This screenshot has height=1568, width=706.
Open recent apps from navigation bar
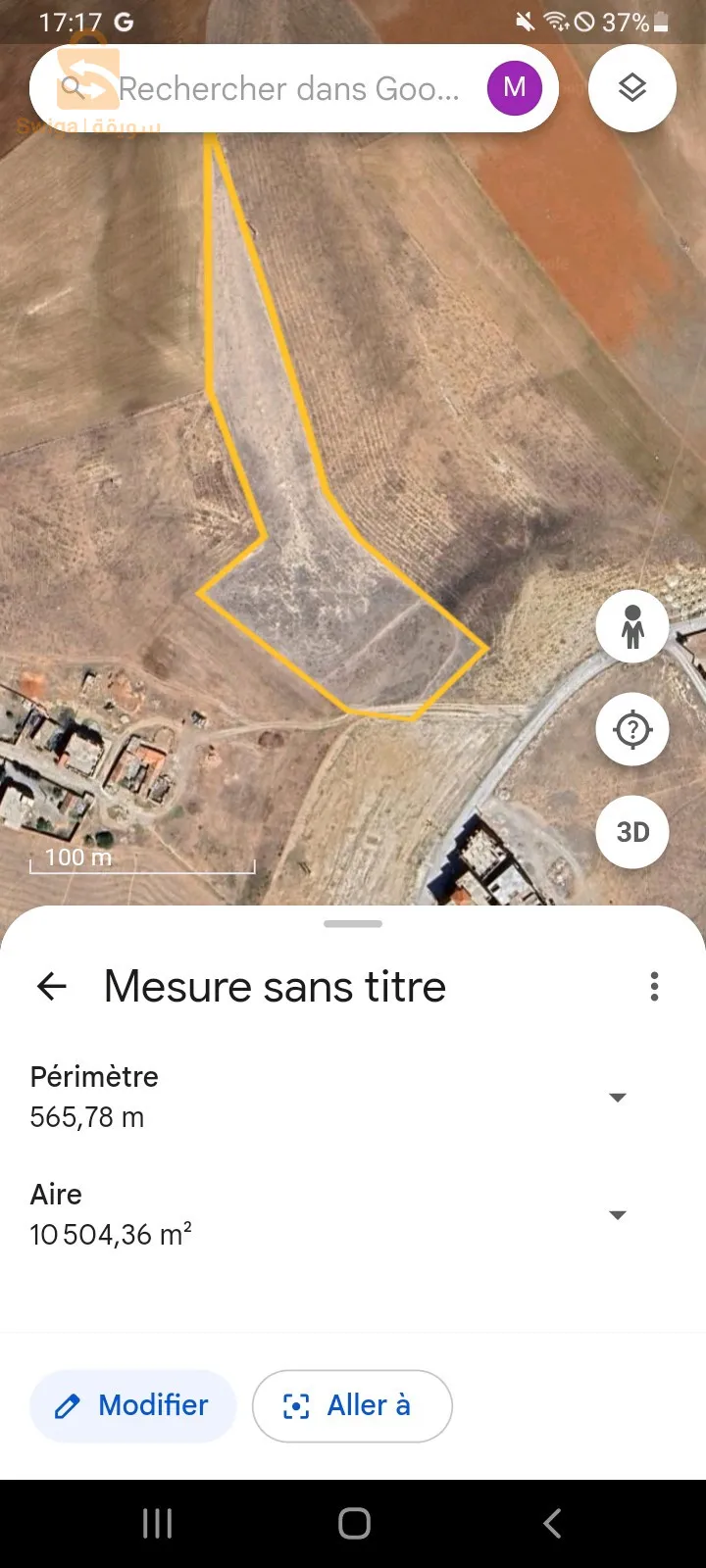[157, 1523]
